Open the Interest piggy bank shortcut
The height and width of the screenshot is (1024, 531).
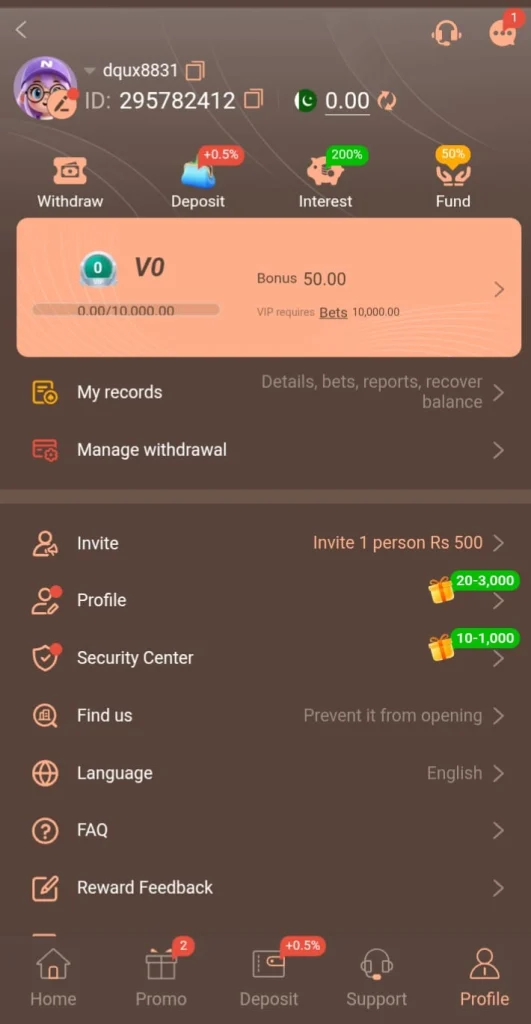tap(325, 183)
